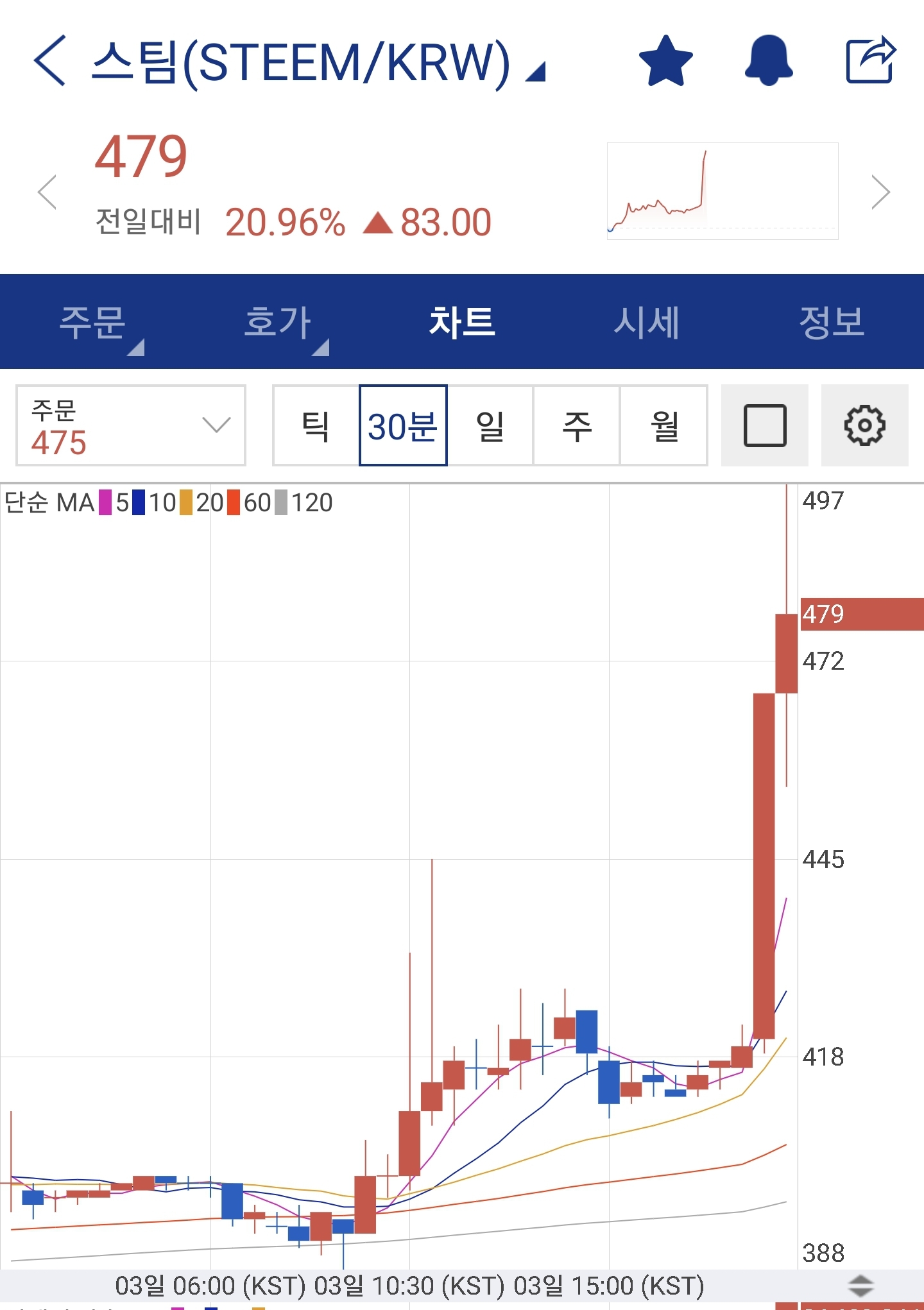Switch to the 시세 tab
924x1310 pixels.
pyautogui.click(x=646, y=322)
